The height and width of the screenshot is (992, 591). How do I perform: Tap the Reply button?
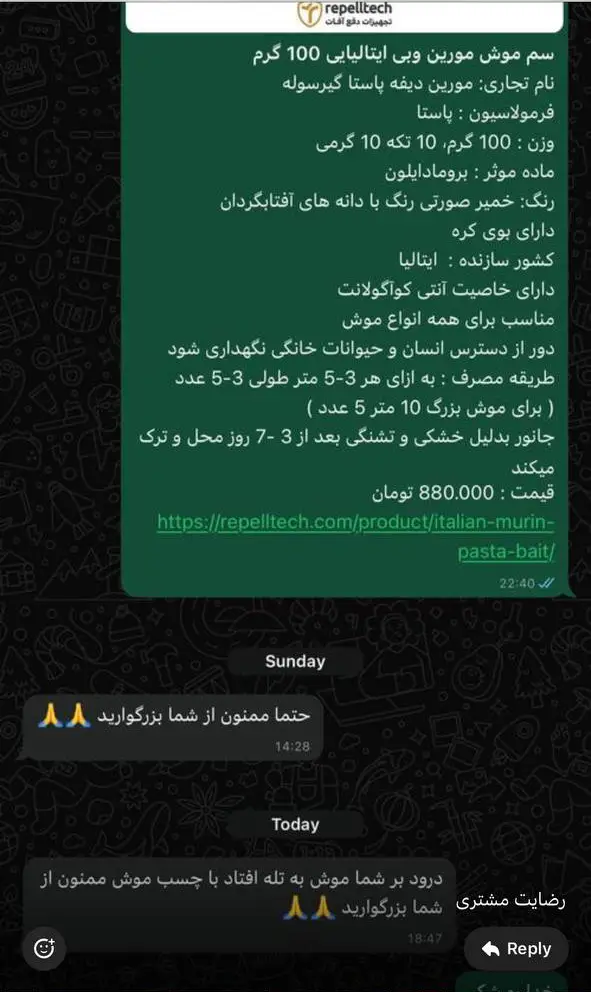pos(516,948)
